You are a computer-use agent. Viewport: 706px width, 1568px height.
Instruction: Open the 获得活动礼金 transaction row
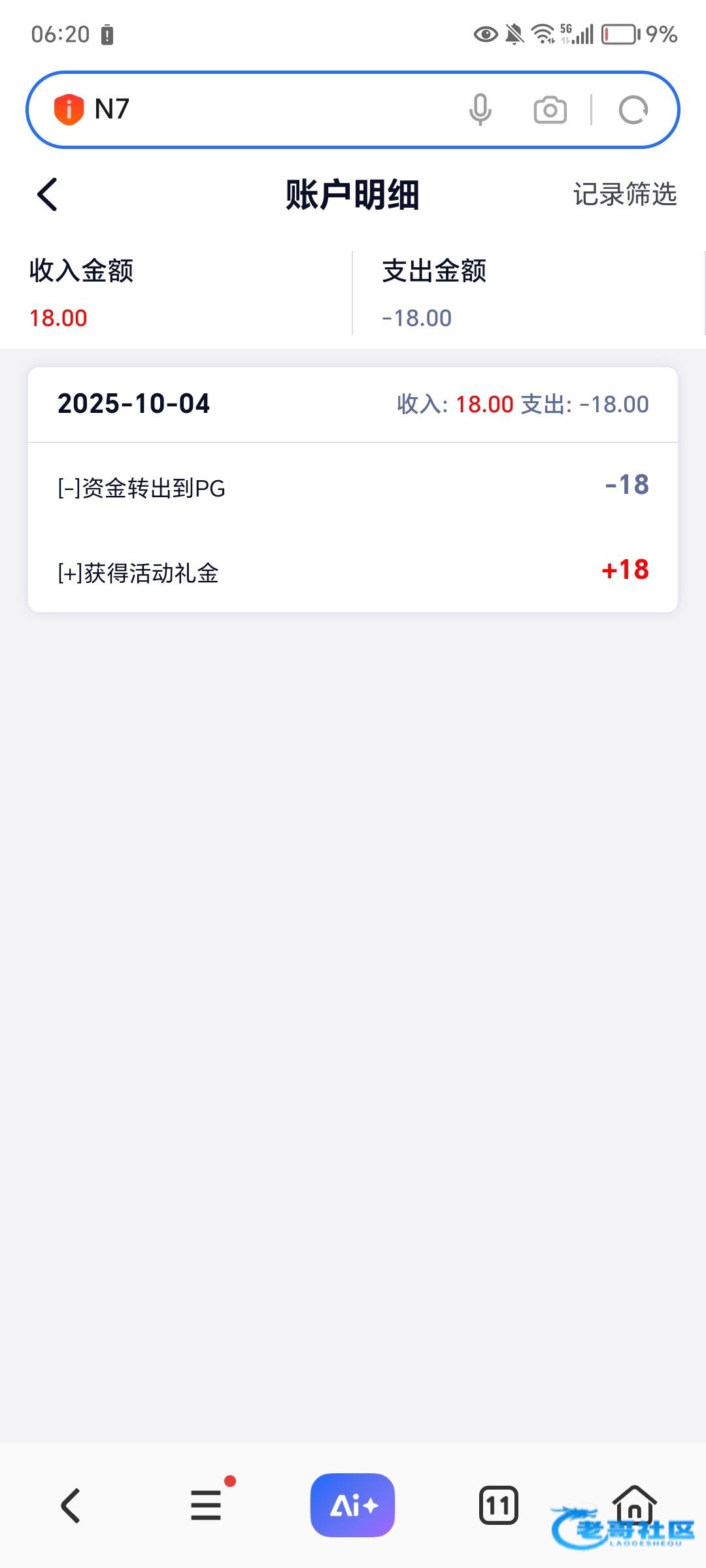[353, 572]
